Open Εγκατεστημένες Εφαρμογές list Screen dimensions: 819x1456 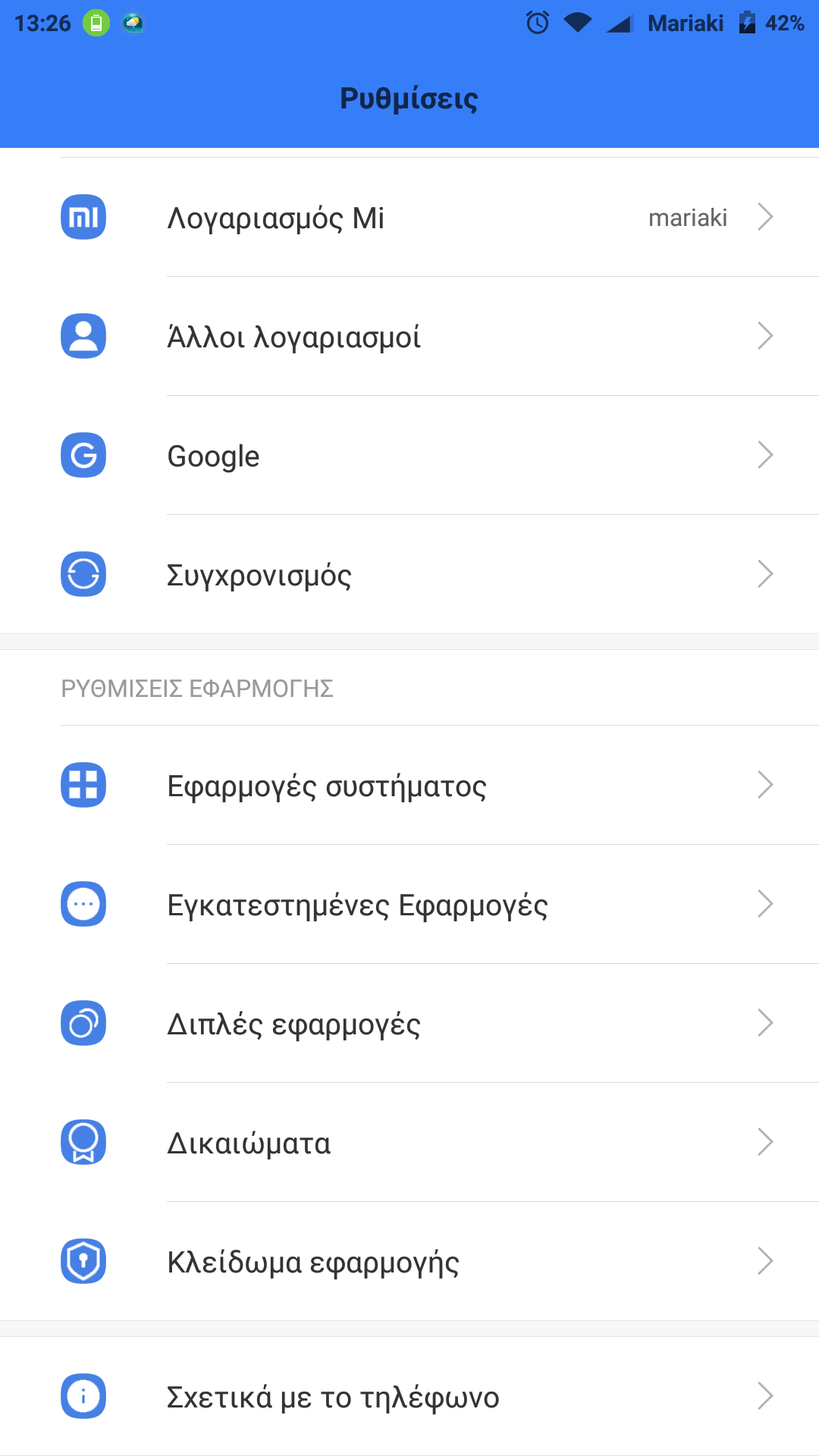pos(409,905)
